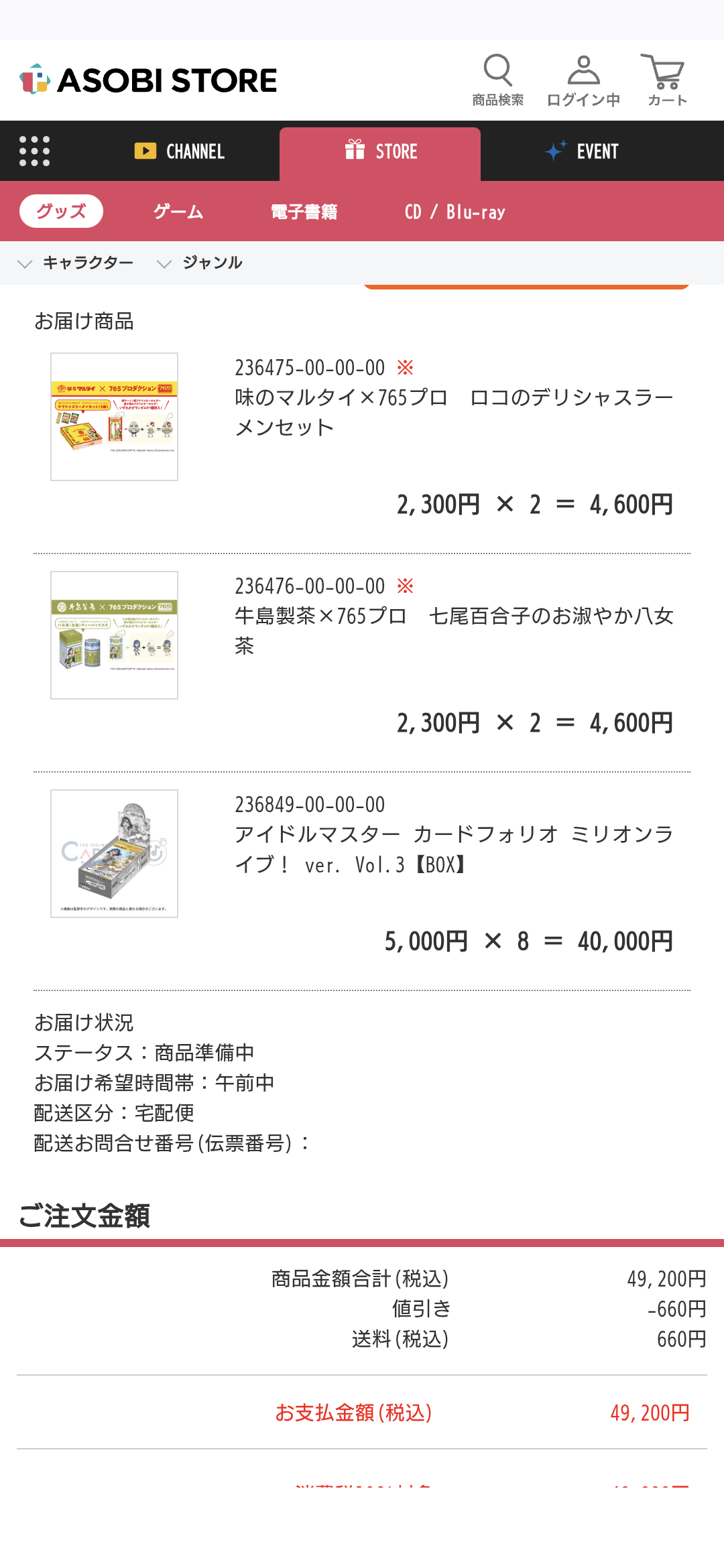The width and height of the screenshot is (724, 1568).
Task: Open the ログイン中 account icon
Action: tap(583, 80)
